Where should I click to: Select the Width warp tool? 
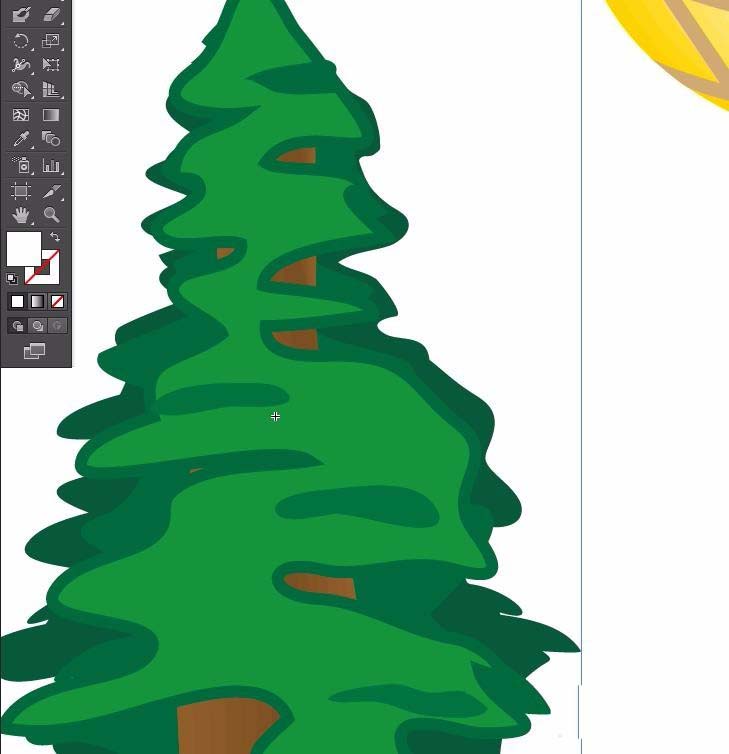pos(20,65)
